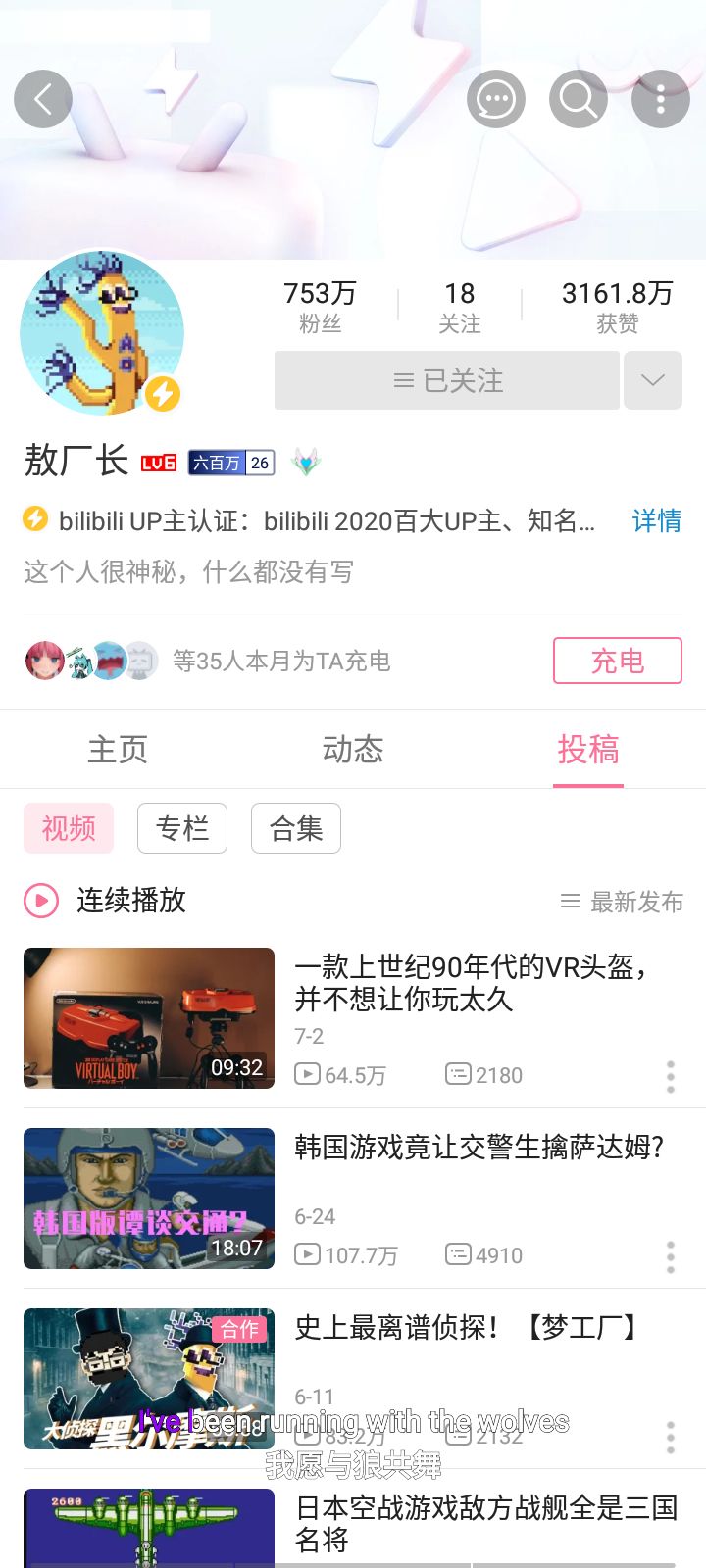
Task: Open more options for the 6-24 video
Action: [x=671, y=1256]
